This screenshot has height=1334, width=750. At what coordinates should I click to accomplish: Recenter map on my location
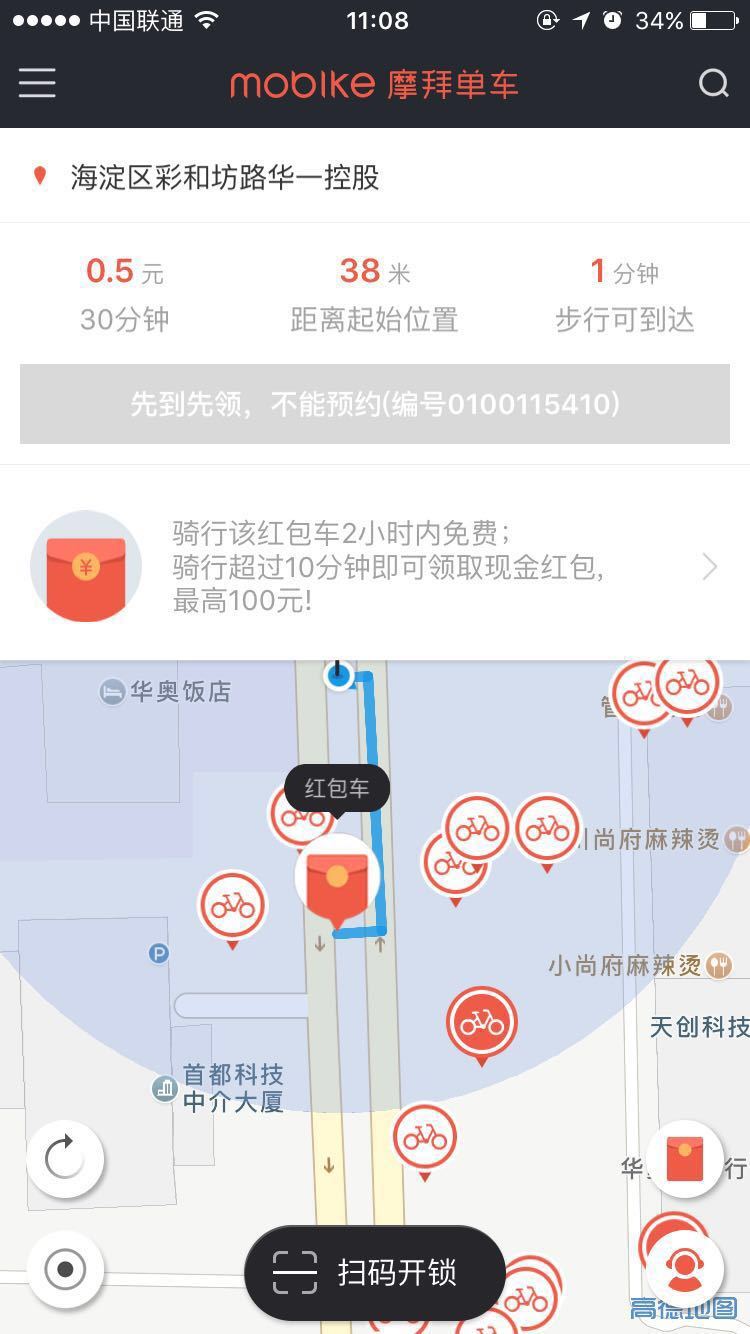[65, 1270]
